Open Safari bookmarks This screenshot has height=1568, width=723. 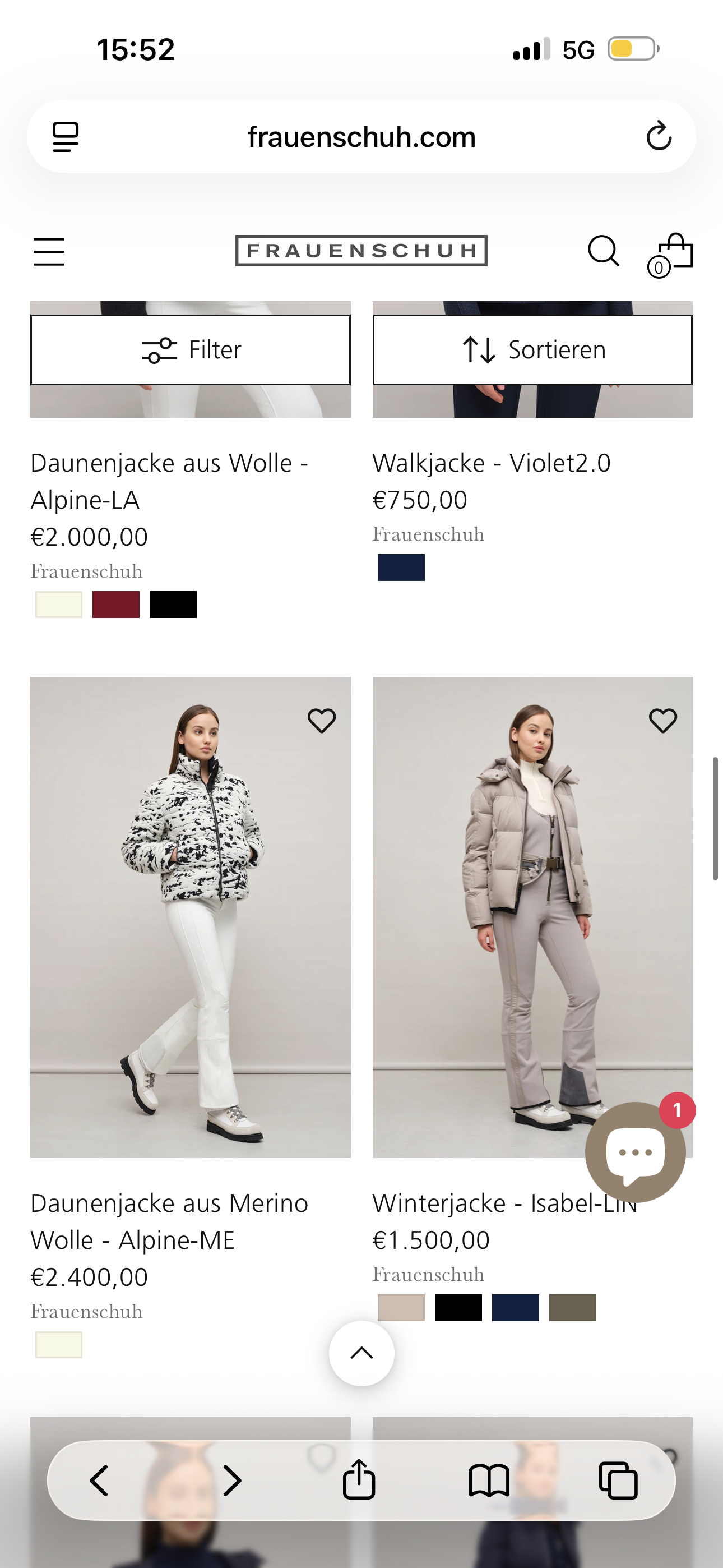pyautogui.click(x=489, y=1480)
